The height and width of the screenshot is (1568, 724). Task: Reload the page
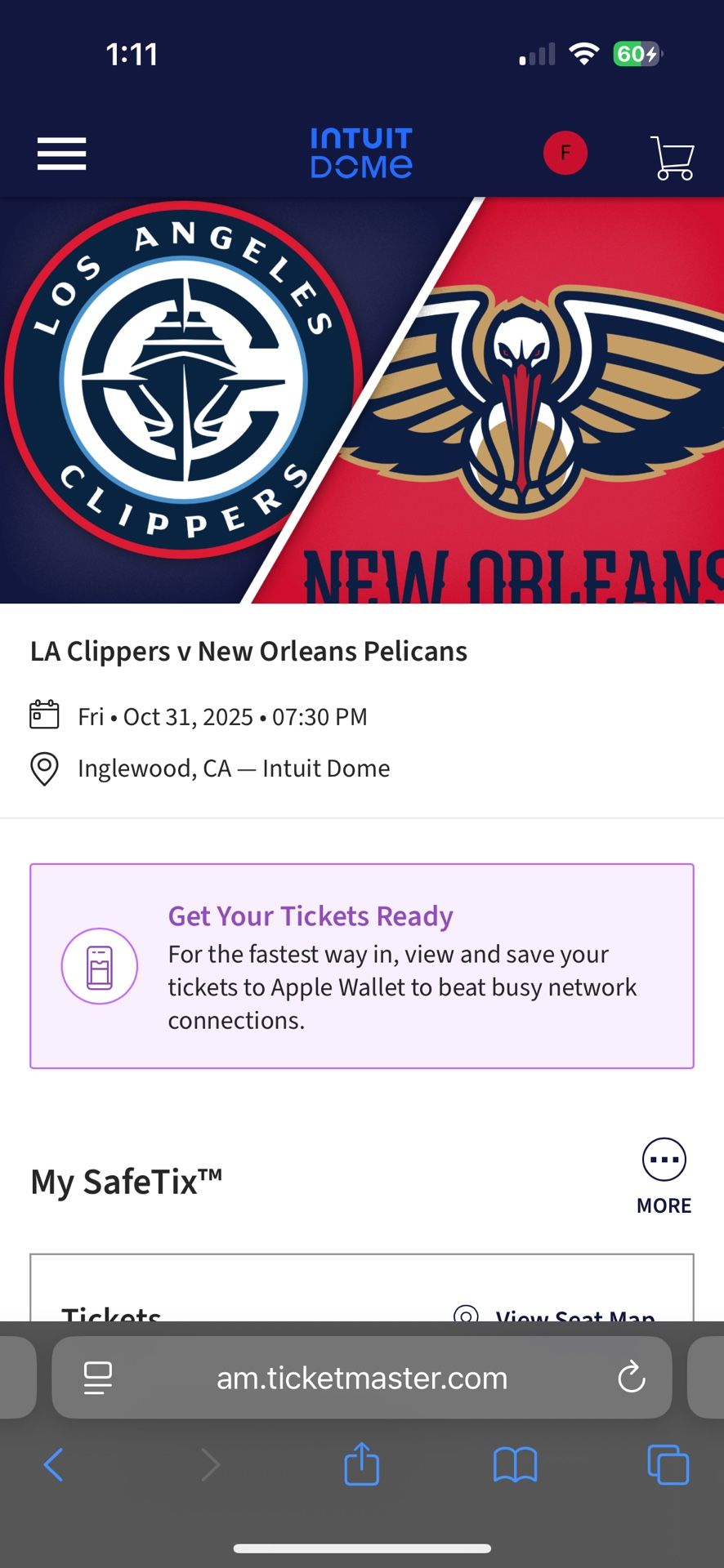(632, 1379)
